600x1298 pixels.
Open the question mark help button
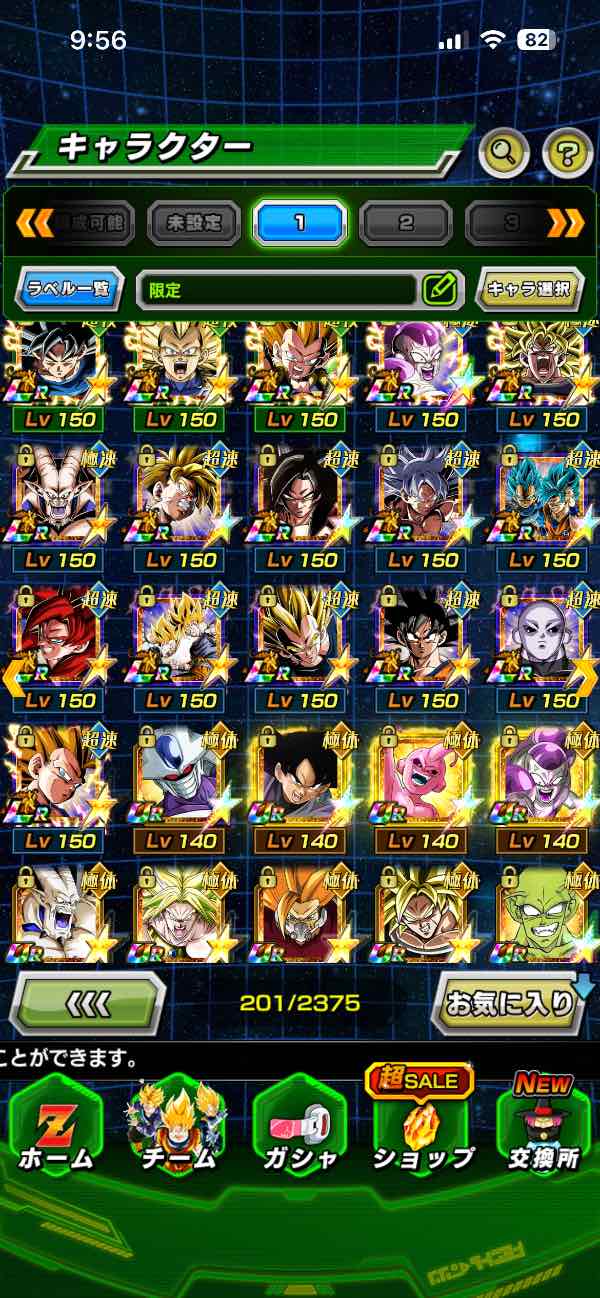click(567, 153)
